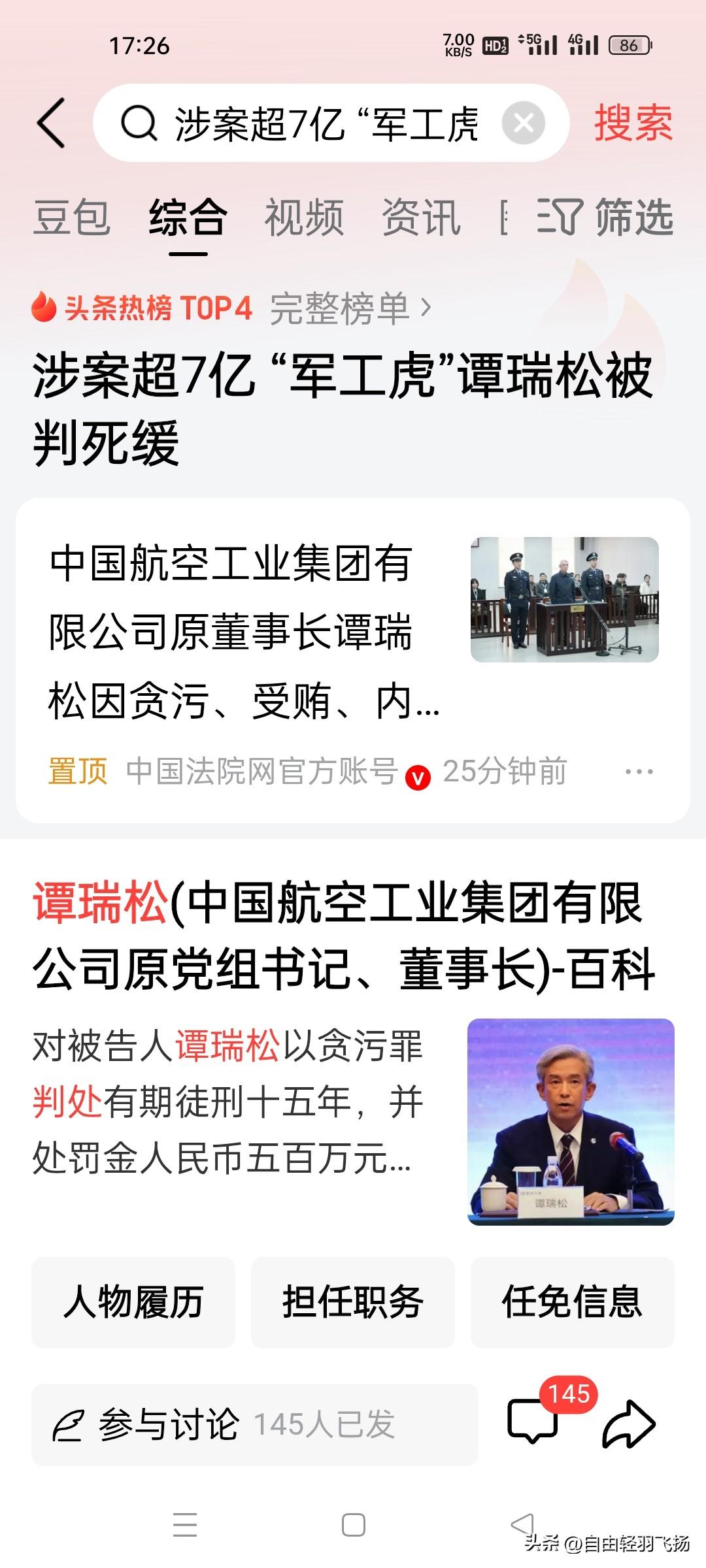Open the 筛选 filter options
This screenshot has height=1568, width=706.
[x=605, y=218]
